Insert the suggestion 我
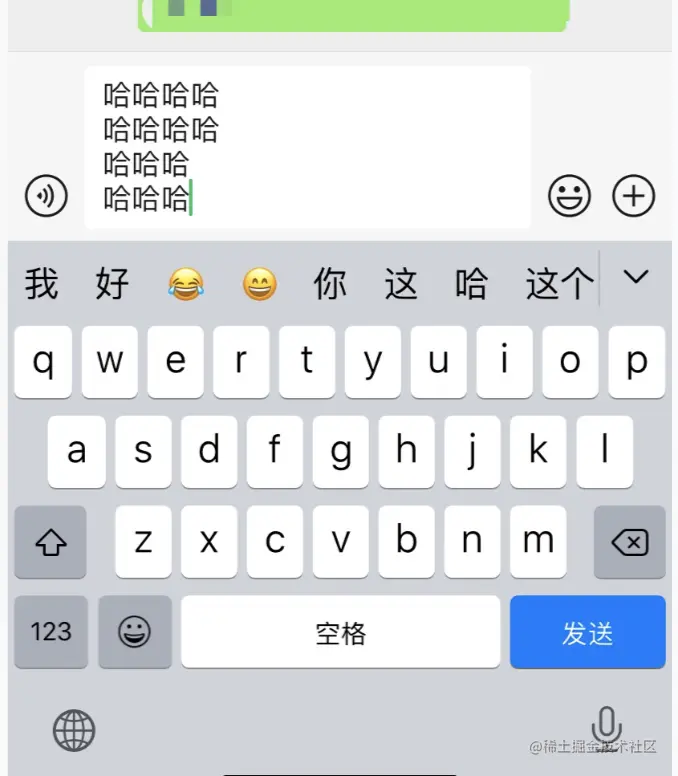This screenshot has width=678, height=776. pos(42,284)
